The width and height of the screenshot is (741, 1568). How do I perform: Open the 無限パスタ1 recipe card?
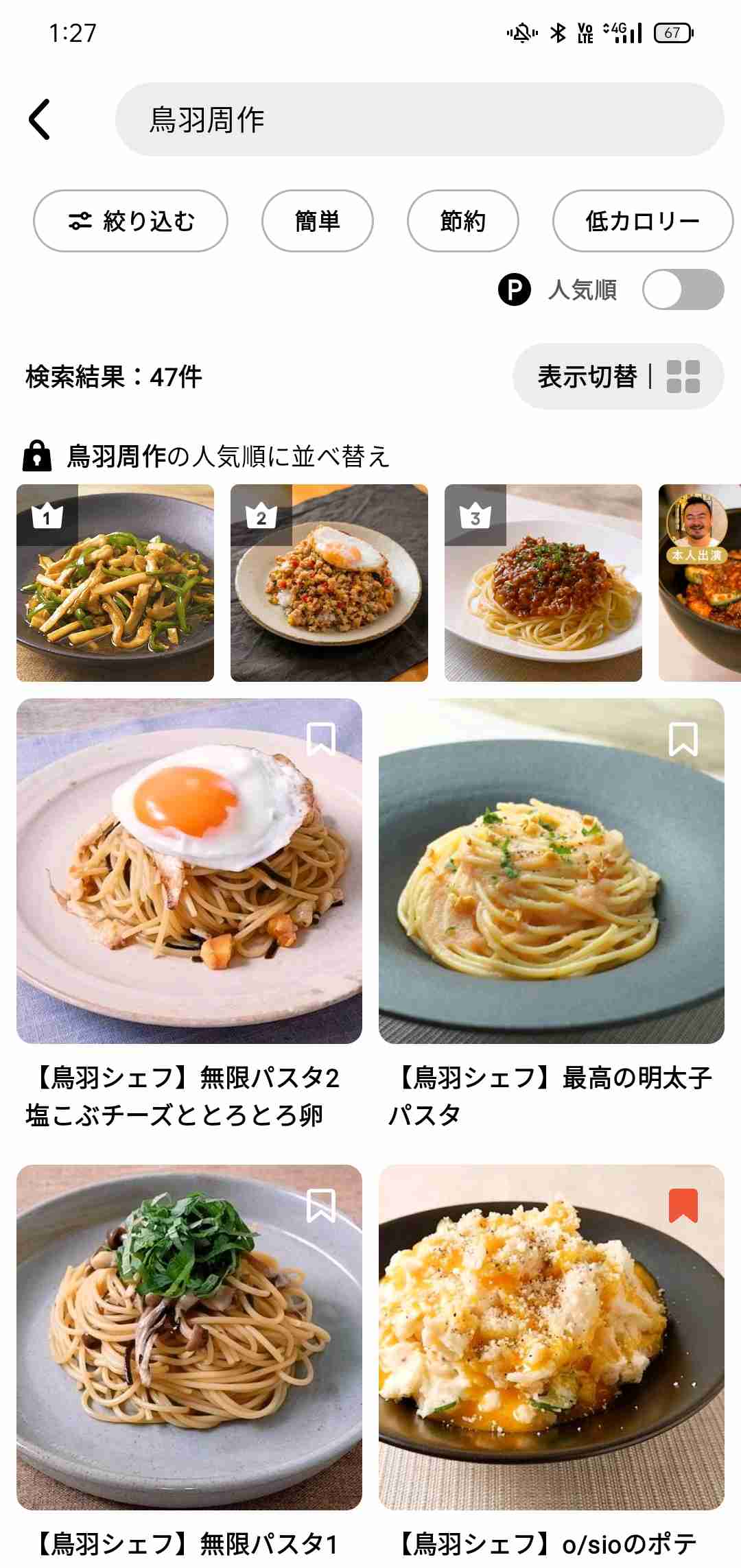189,1338
